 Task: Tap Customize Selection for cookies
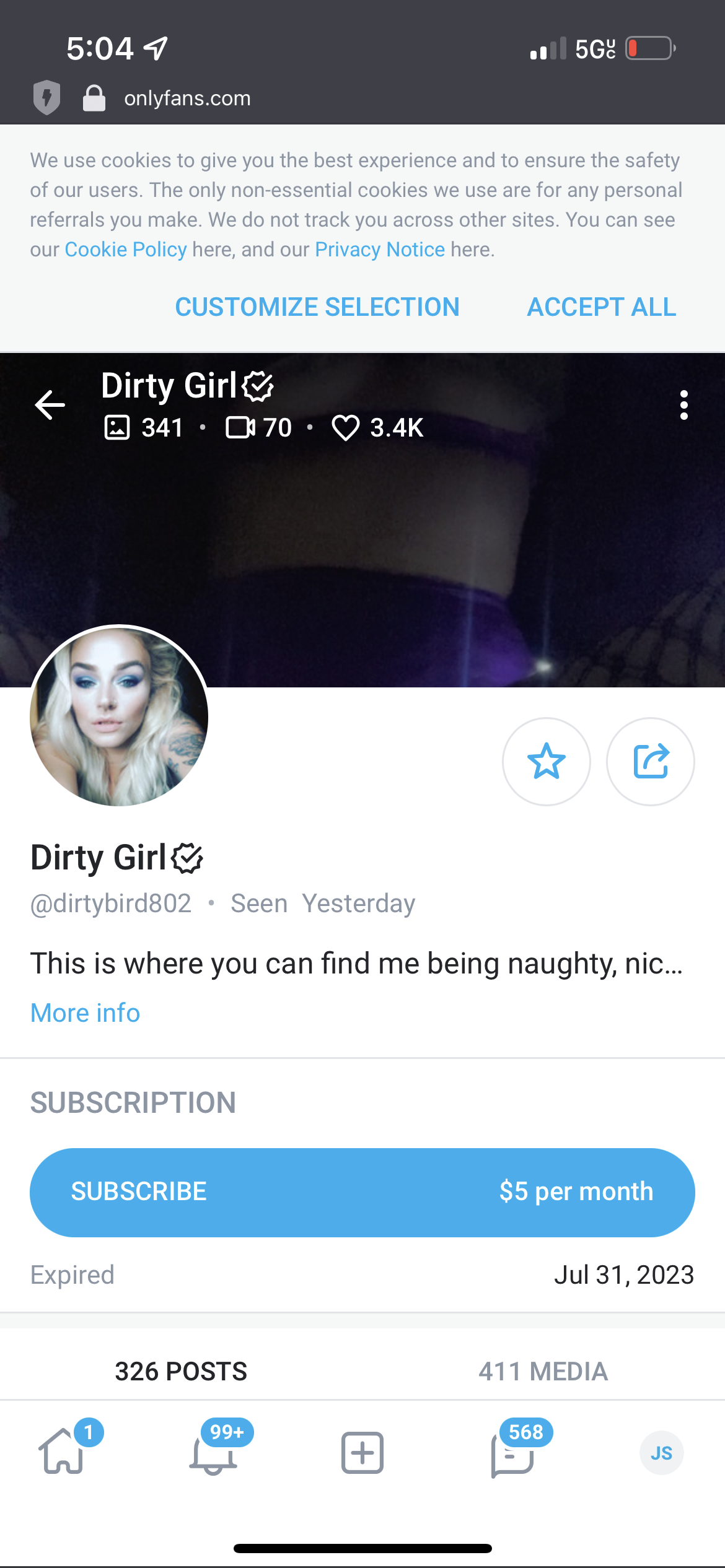click(317, 307)
